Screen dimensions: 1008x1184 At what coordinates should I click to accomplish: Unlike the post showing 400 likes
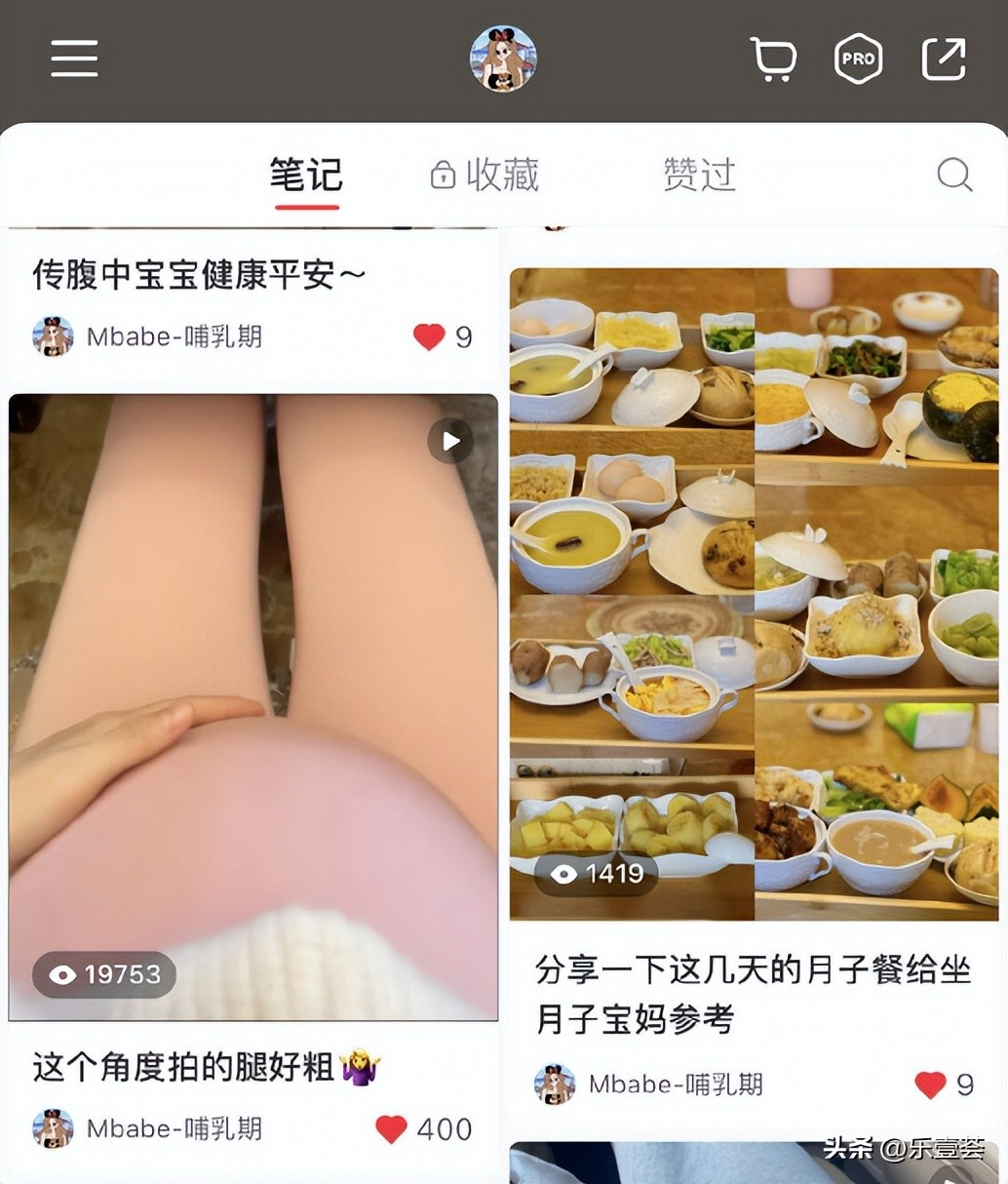pos(391,1129)
